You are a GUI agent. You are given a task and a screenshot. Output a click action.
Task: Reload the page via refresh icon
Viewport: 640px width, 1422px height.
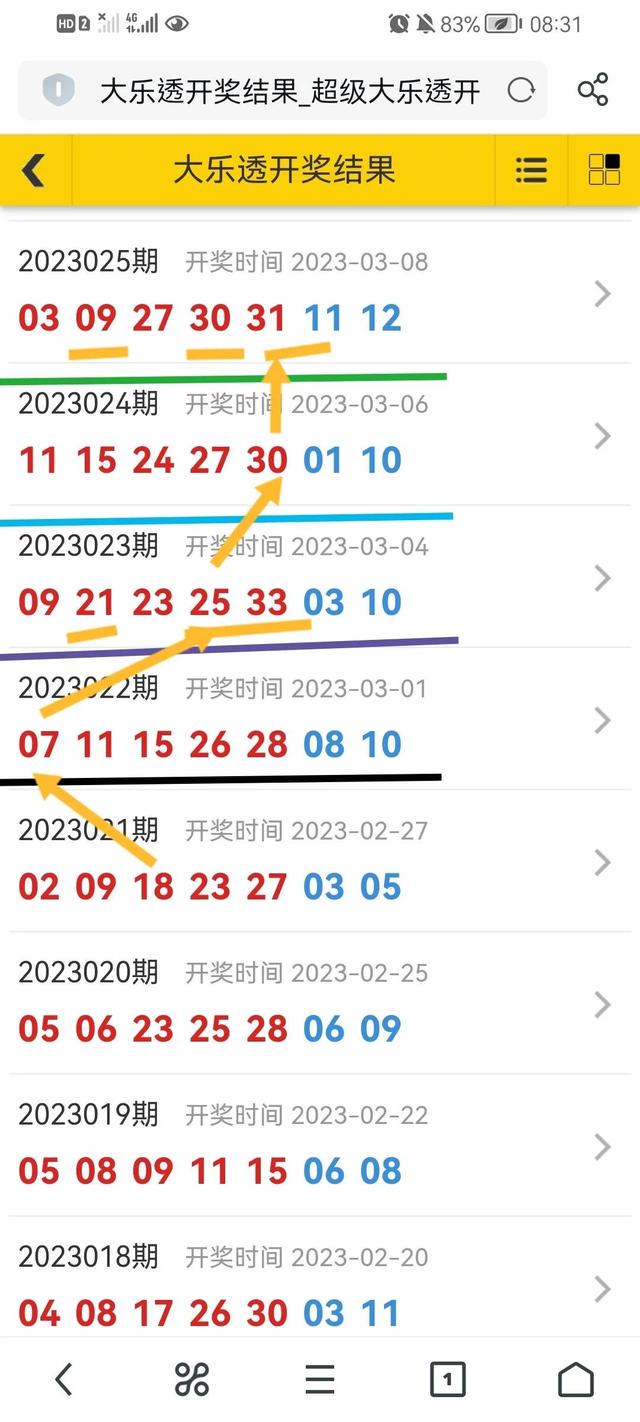click(x=521, y=92)
